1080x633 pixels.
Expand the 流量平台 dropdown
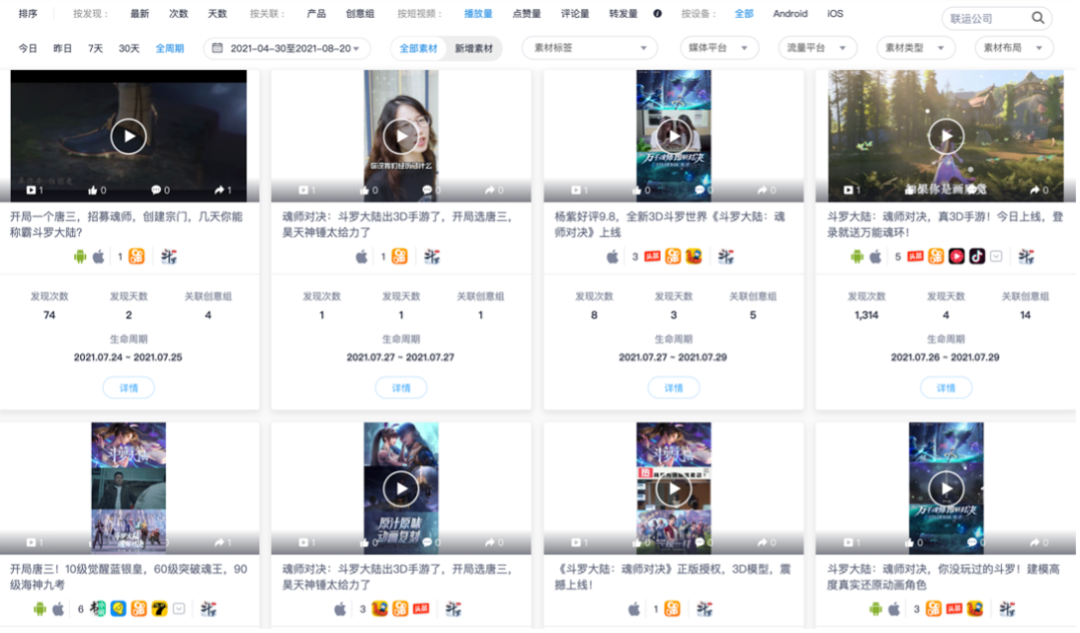click(x=817, y=48)
